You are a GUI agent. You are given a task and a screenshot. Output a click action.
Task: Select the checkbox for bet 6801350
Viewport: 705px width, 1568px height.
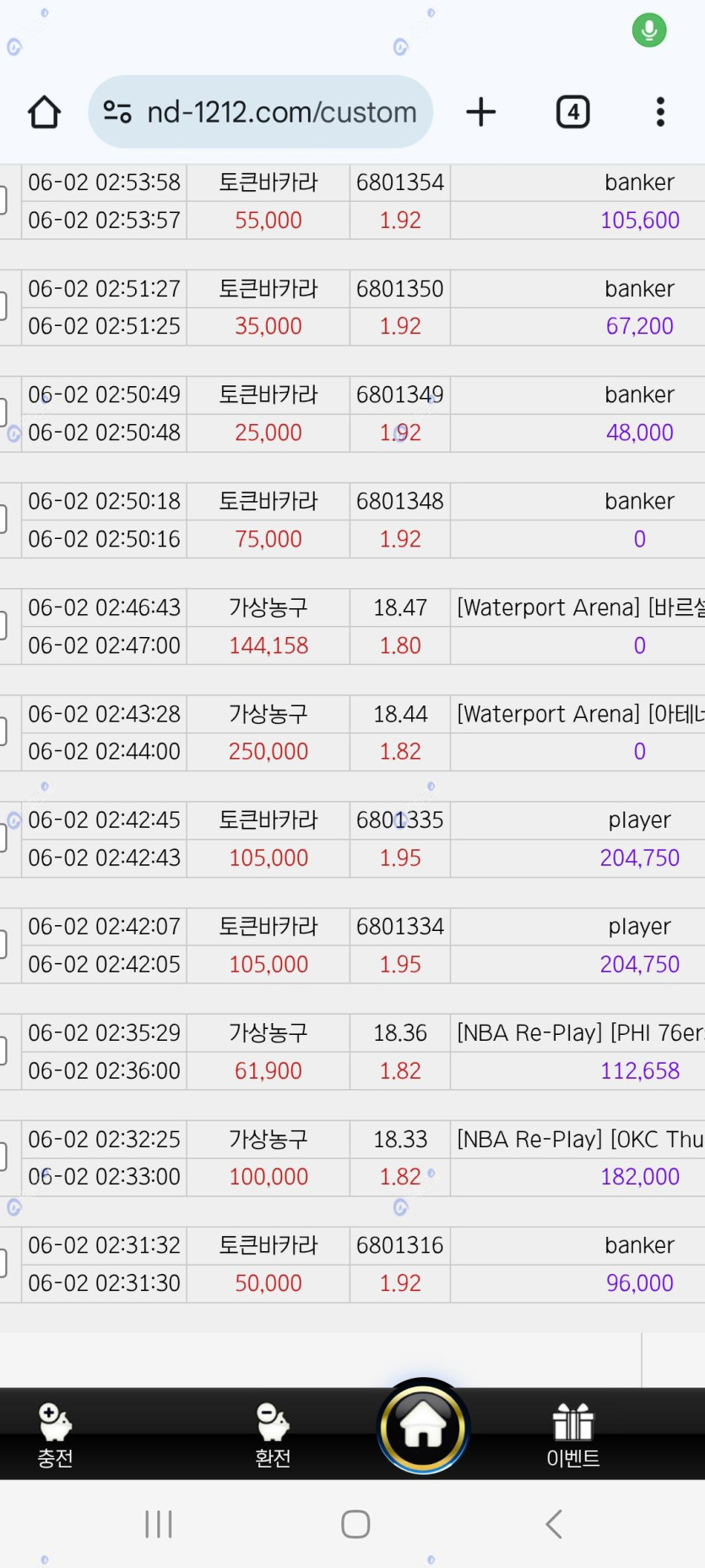(3, 307)
